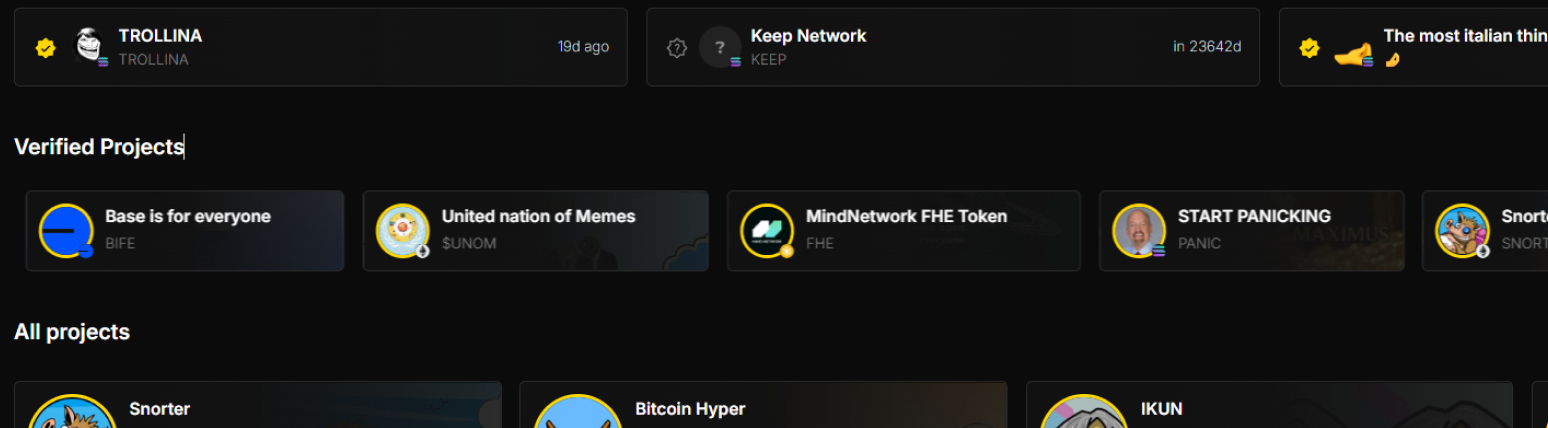Open the Bitcoin Hyper project card

click(x=762, y=408)
